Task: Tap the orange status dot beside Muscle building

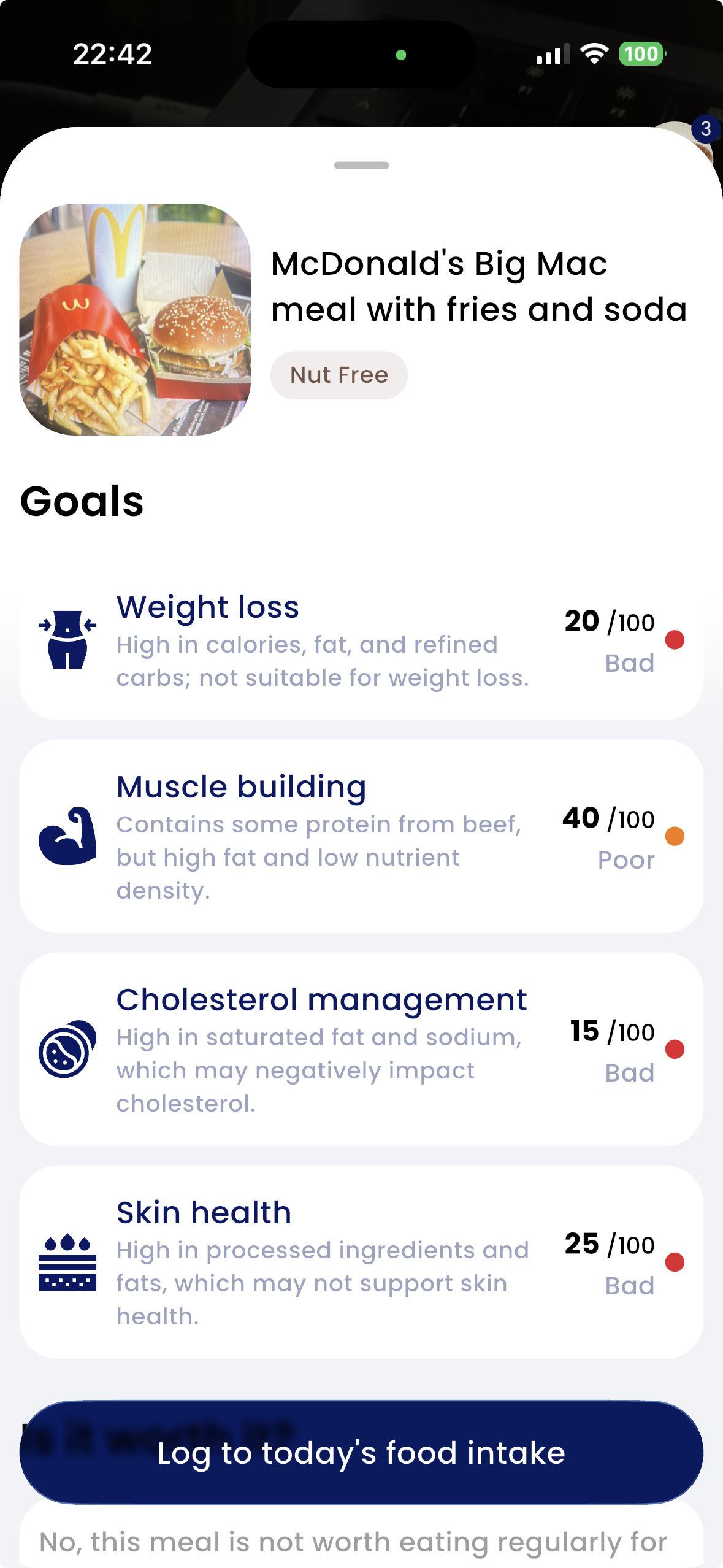Action: (675, 836)
